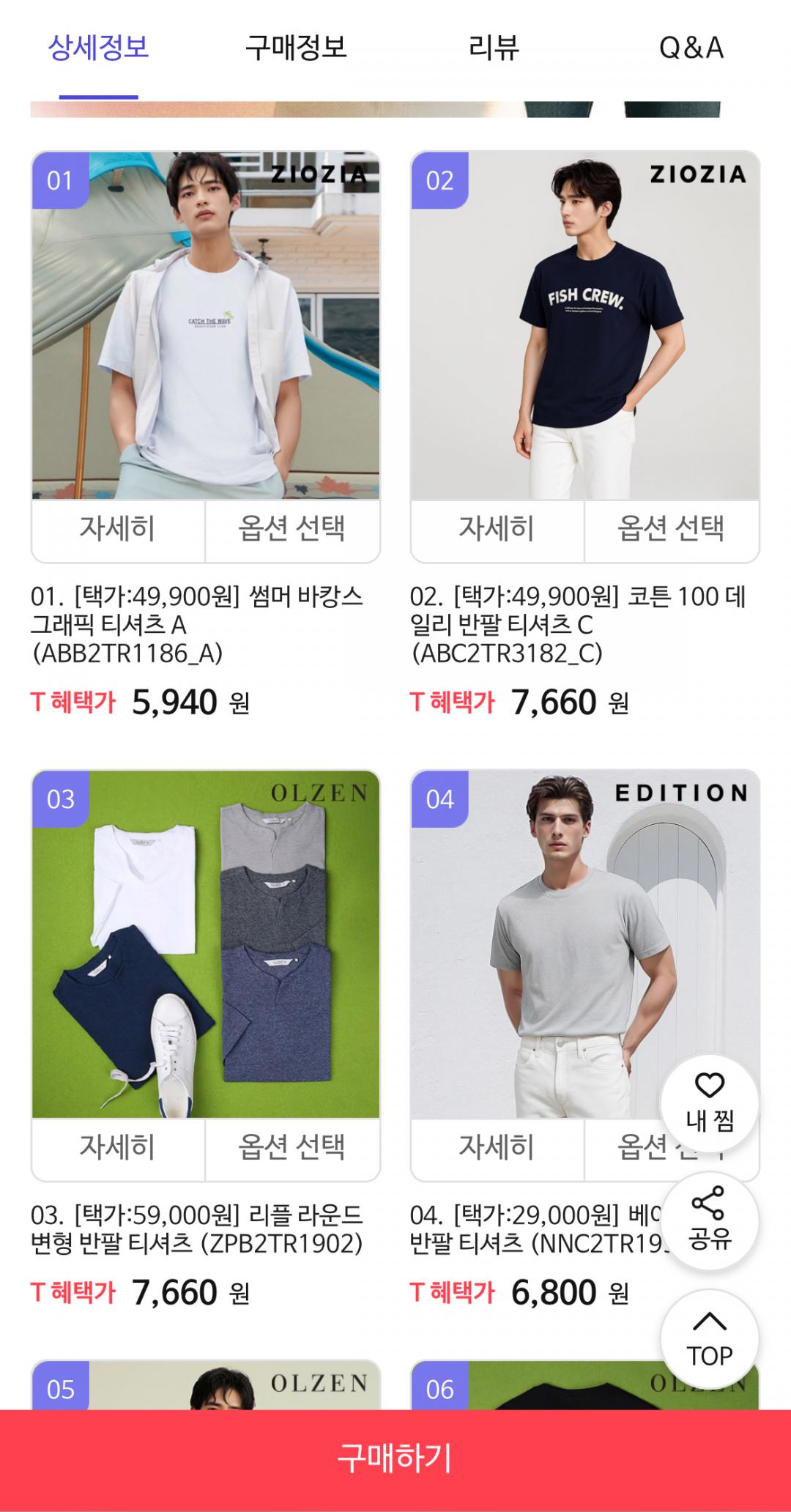Tap 자세히 for item 01 썸머 바캉스 티셔츠
The width and height of the screenshot is (791, 1512).
[x=118, y=530]
